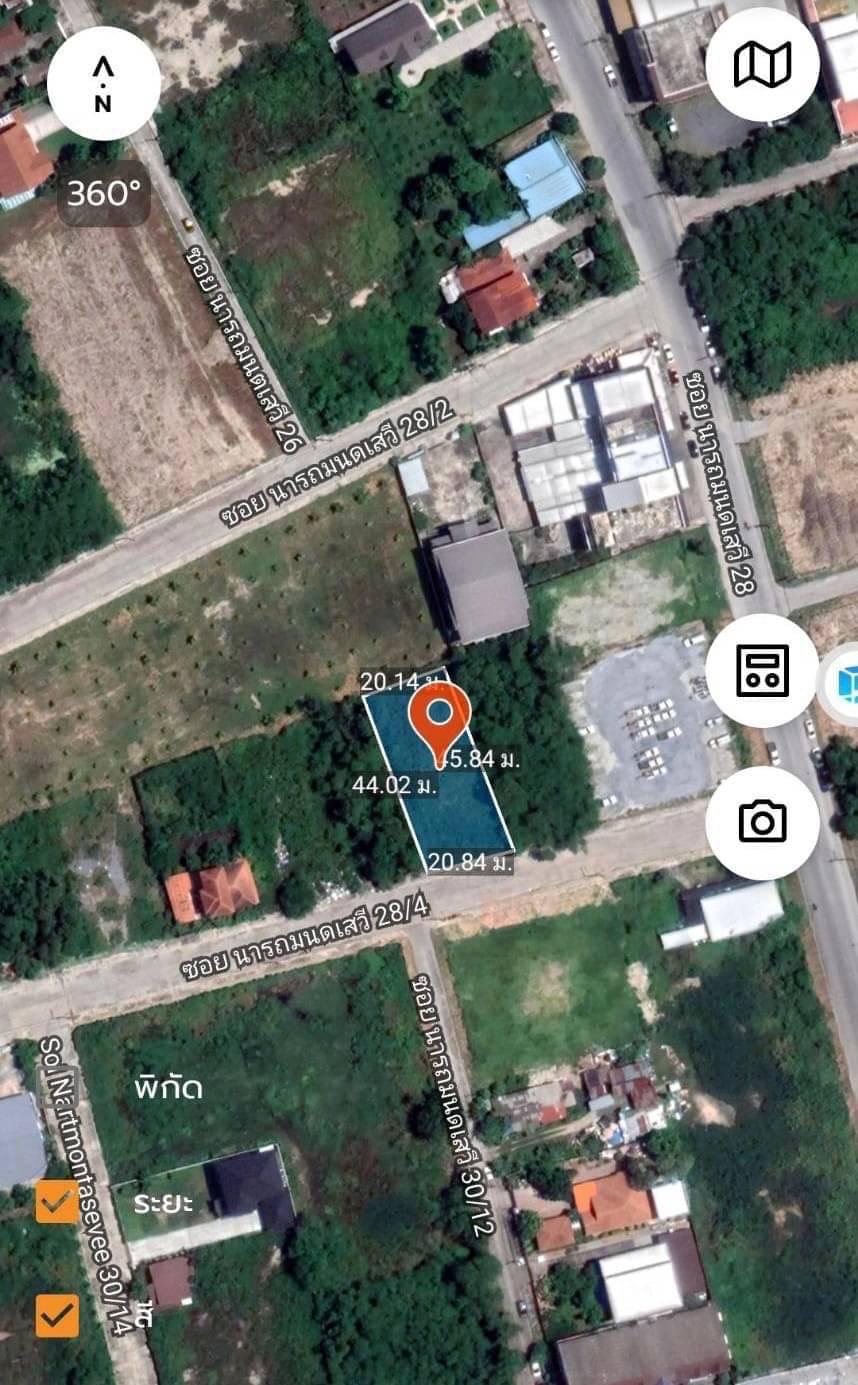Uncheck the bottom orange checkbox
The width and height of the screenshot is (858, 1385).
tap(57, 1315)
